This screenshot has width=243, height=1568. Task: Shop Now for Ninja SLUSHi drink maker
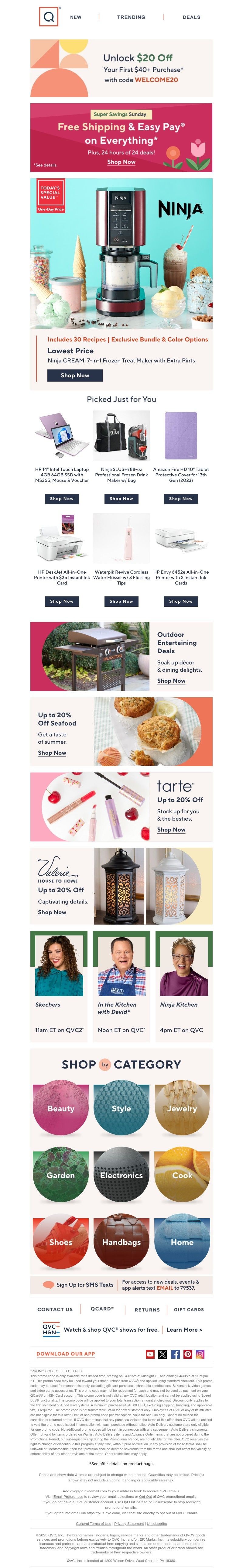121,499
